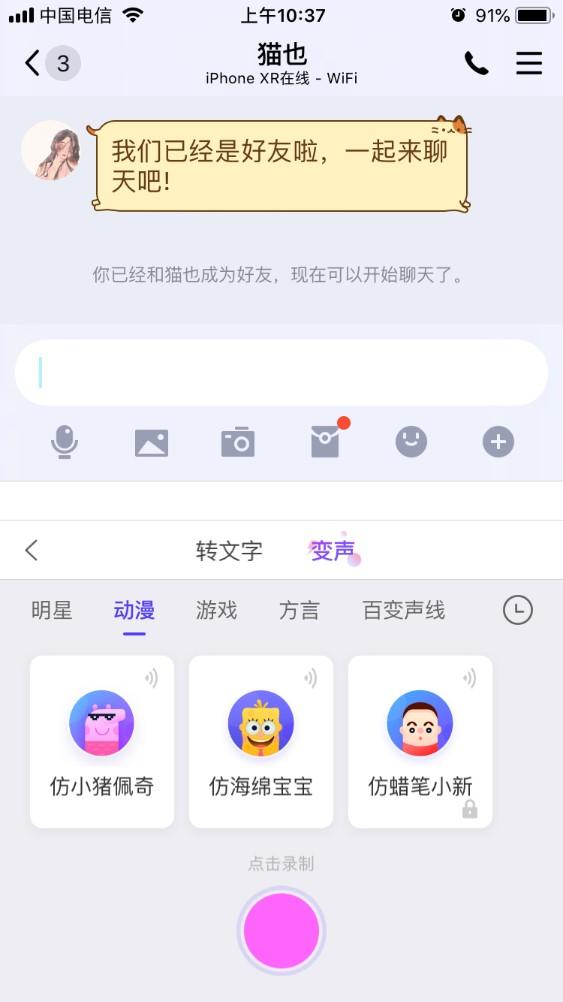Open the camera to take a photo

(x=238, y=442)
